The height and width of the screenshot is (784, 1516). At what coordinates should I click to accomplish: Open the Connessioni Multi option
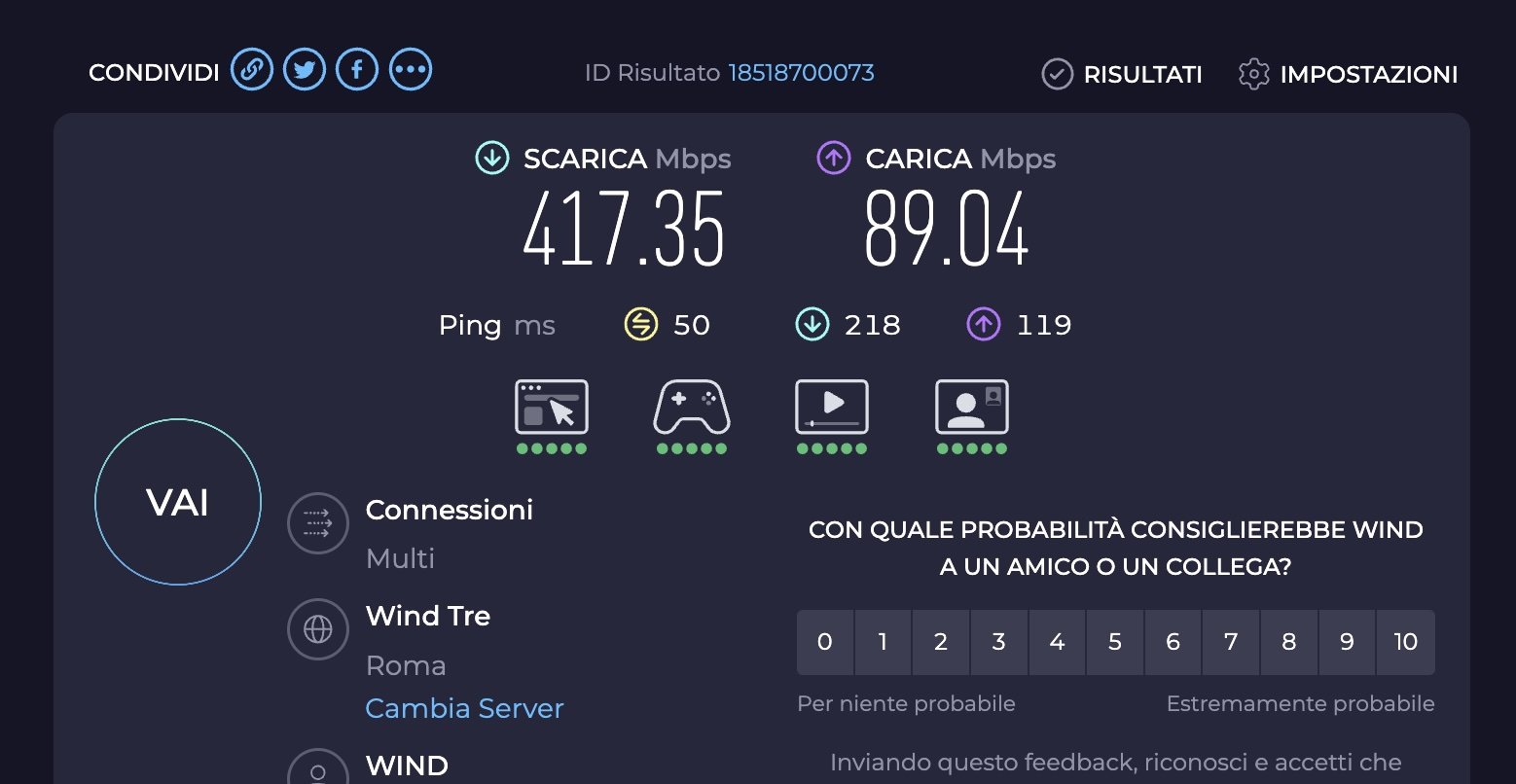pos(318,523)
